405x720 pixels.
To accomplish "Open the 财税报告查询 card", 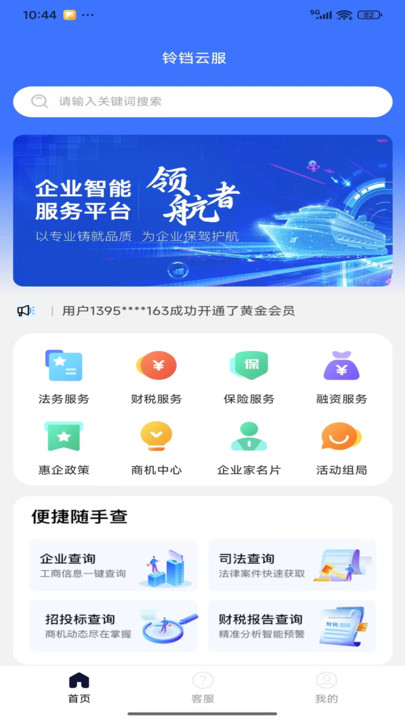I will click(292, 626).
